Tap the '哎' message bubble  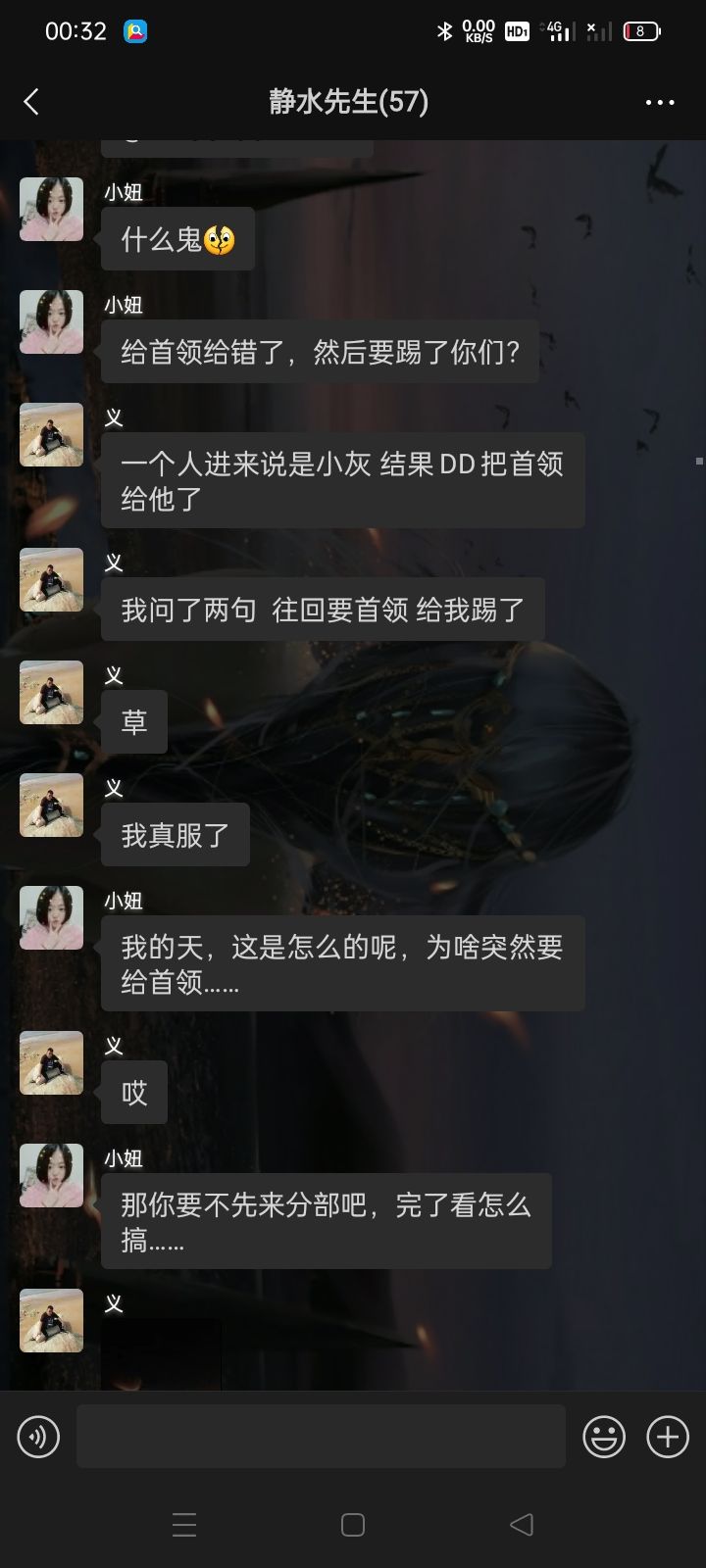[134, 1092]
